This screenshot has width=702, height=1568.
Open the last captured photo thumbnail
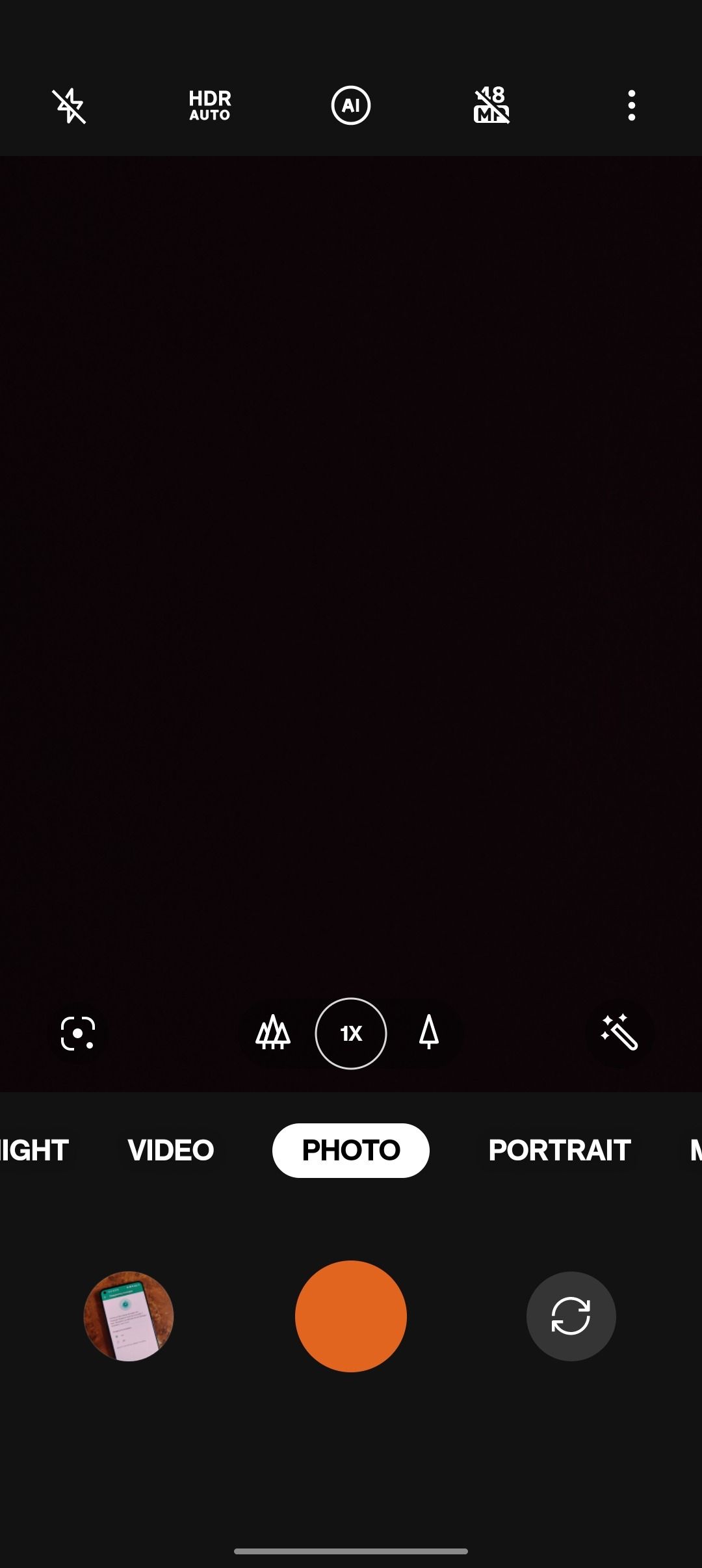[129, 1316]
